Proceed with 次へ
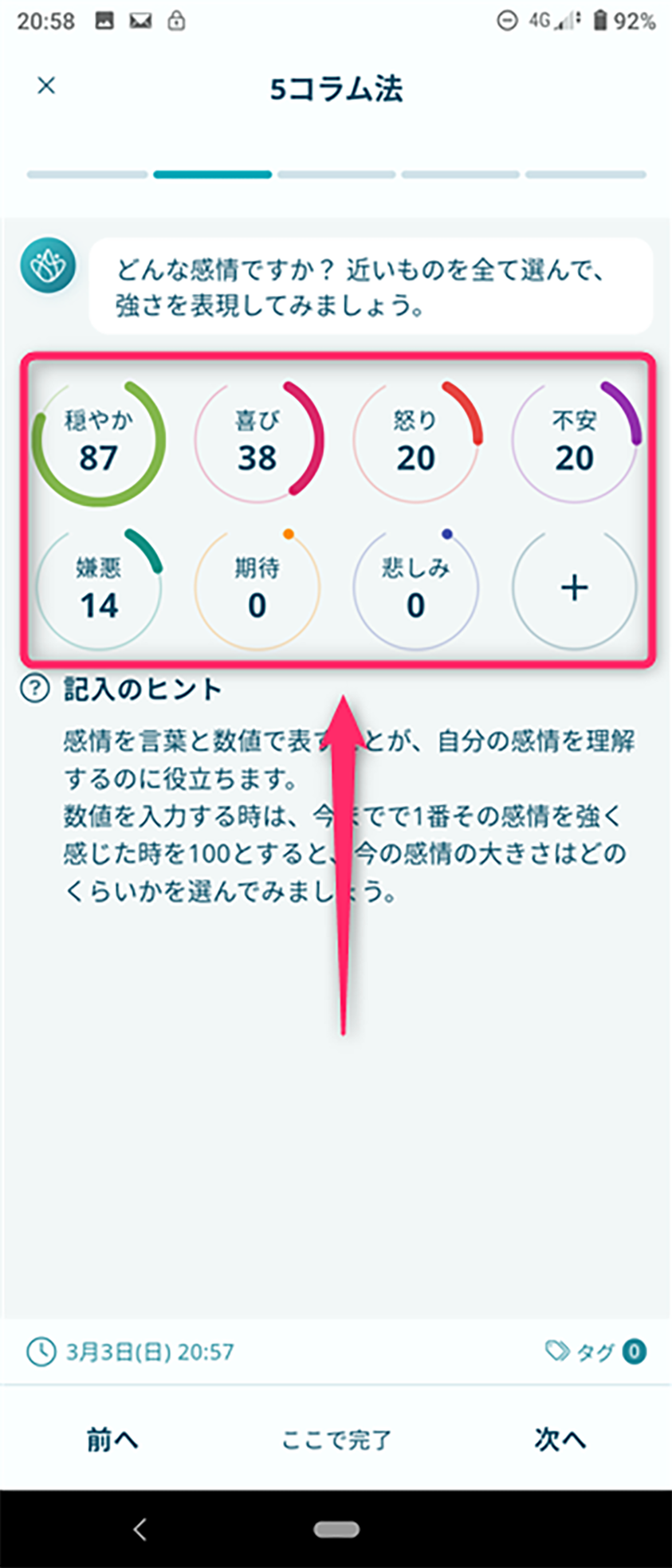This screenshot has width=672, height=1568. point(560,1439)
